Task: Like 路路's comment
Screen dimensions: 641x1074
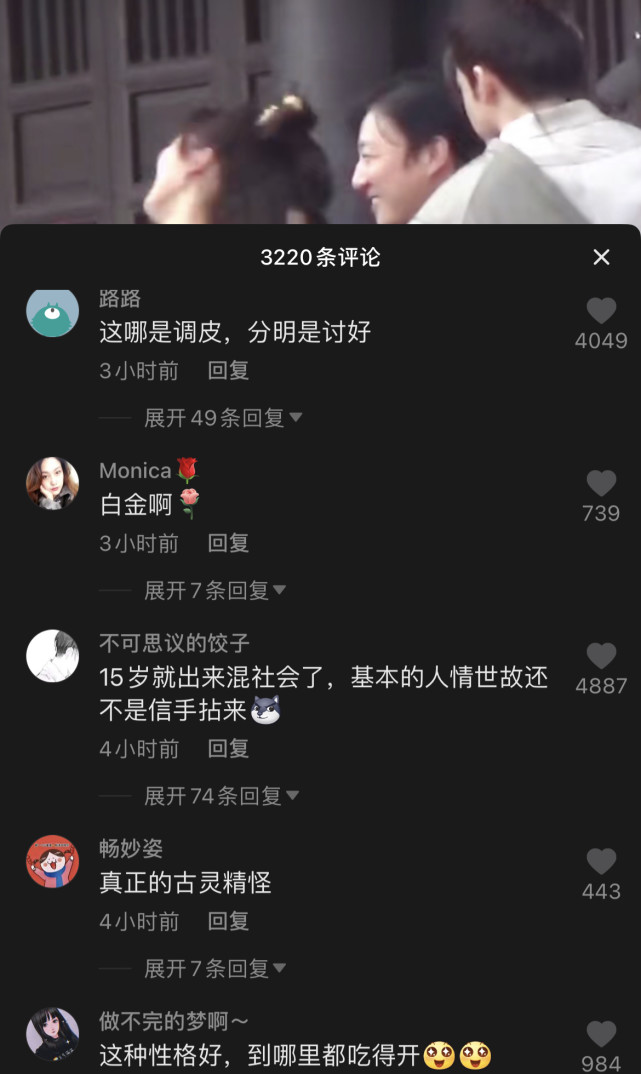Action: (601, 311)
